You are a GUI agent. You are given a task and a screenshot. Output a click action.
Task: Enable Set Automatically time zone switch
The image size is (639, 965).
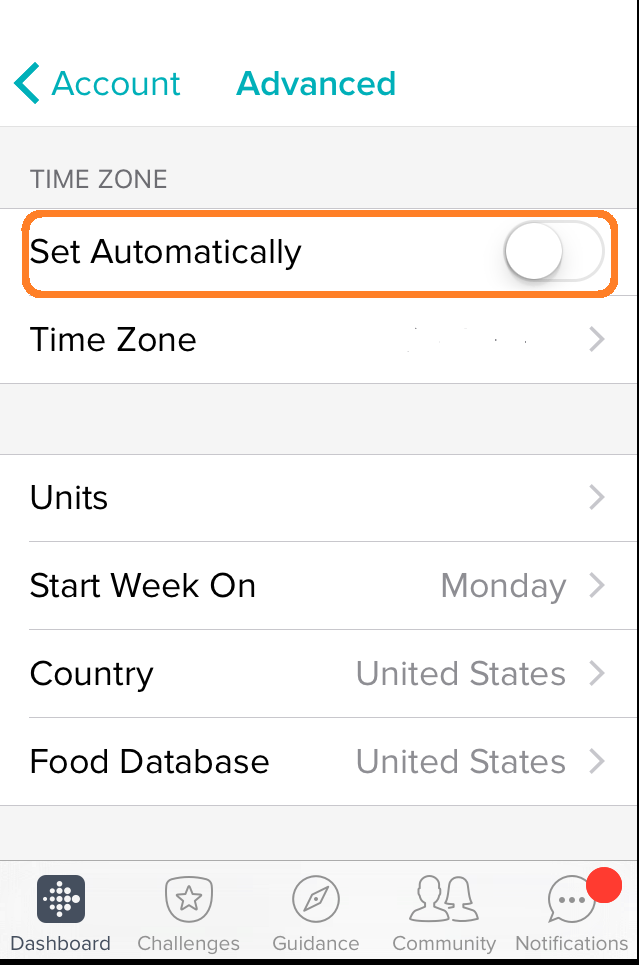553,251
